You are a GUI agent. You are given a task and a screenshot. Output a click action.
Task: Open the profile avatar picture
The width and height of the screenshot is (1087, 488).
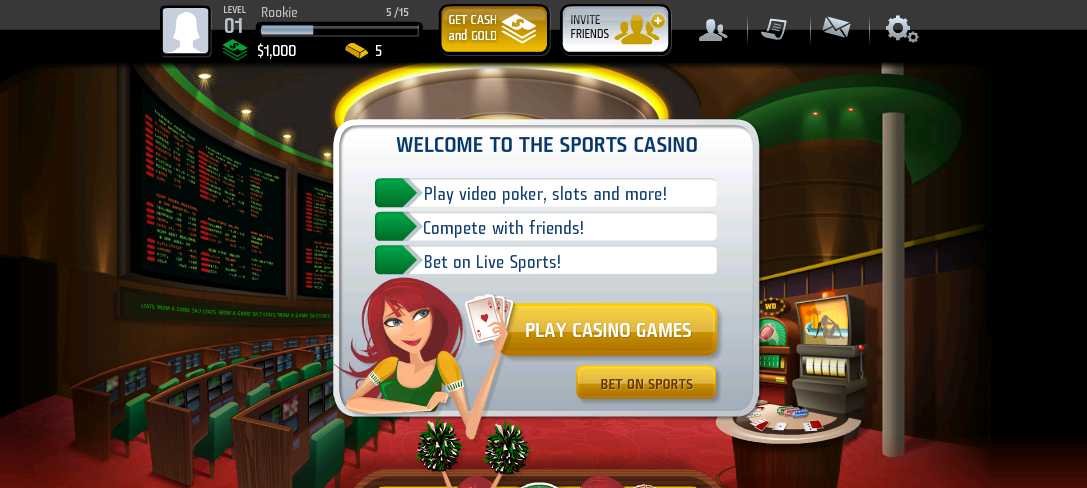tap(186, 31)
